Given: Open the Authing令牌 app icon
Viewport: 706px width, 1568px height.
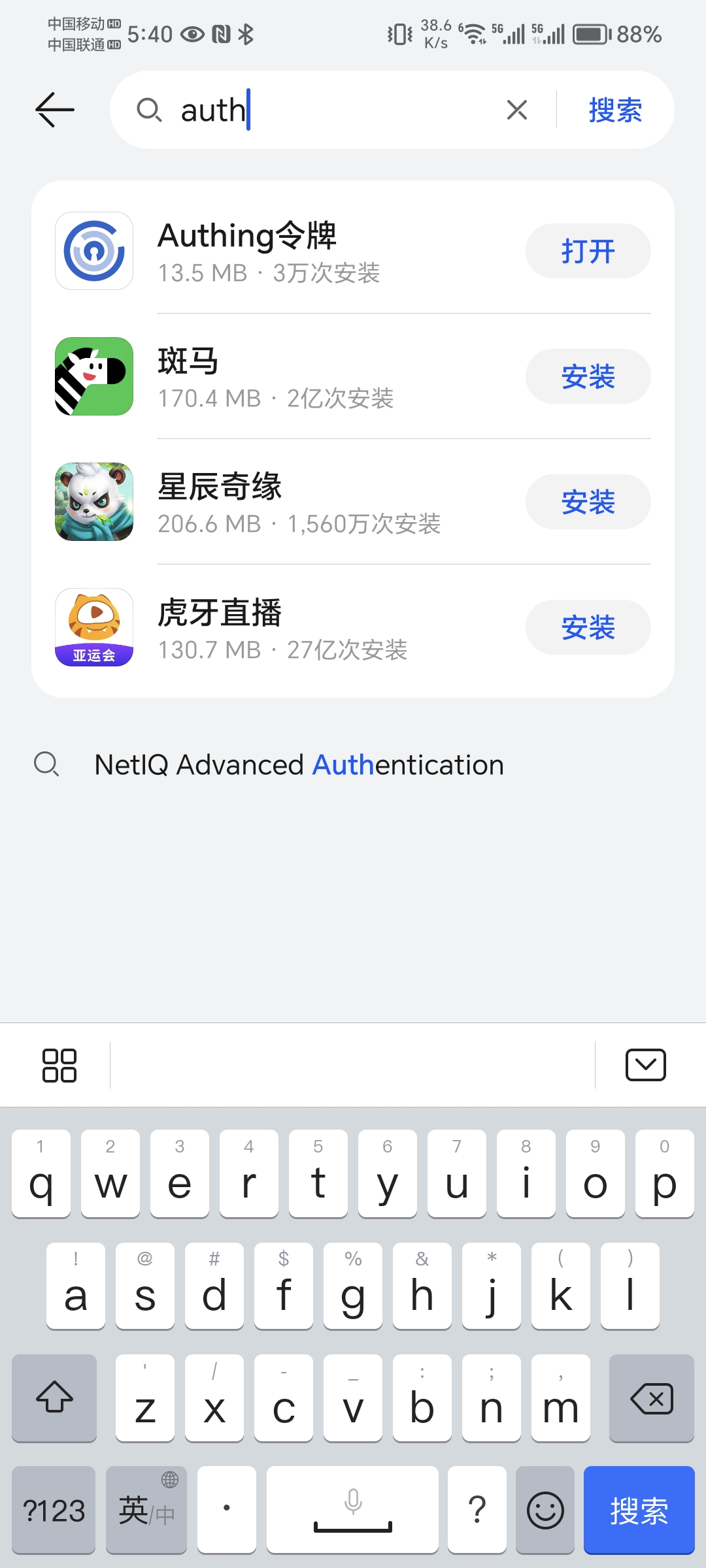Looking at the screenshot, I should pos(93,251).
